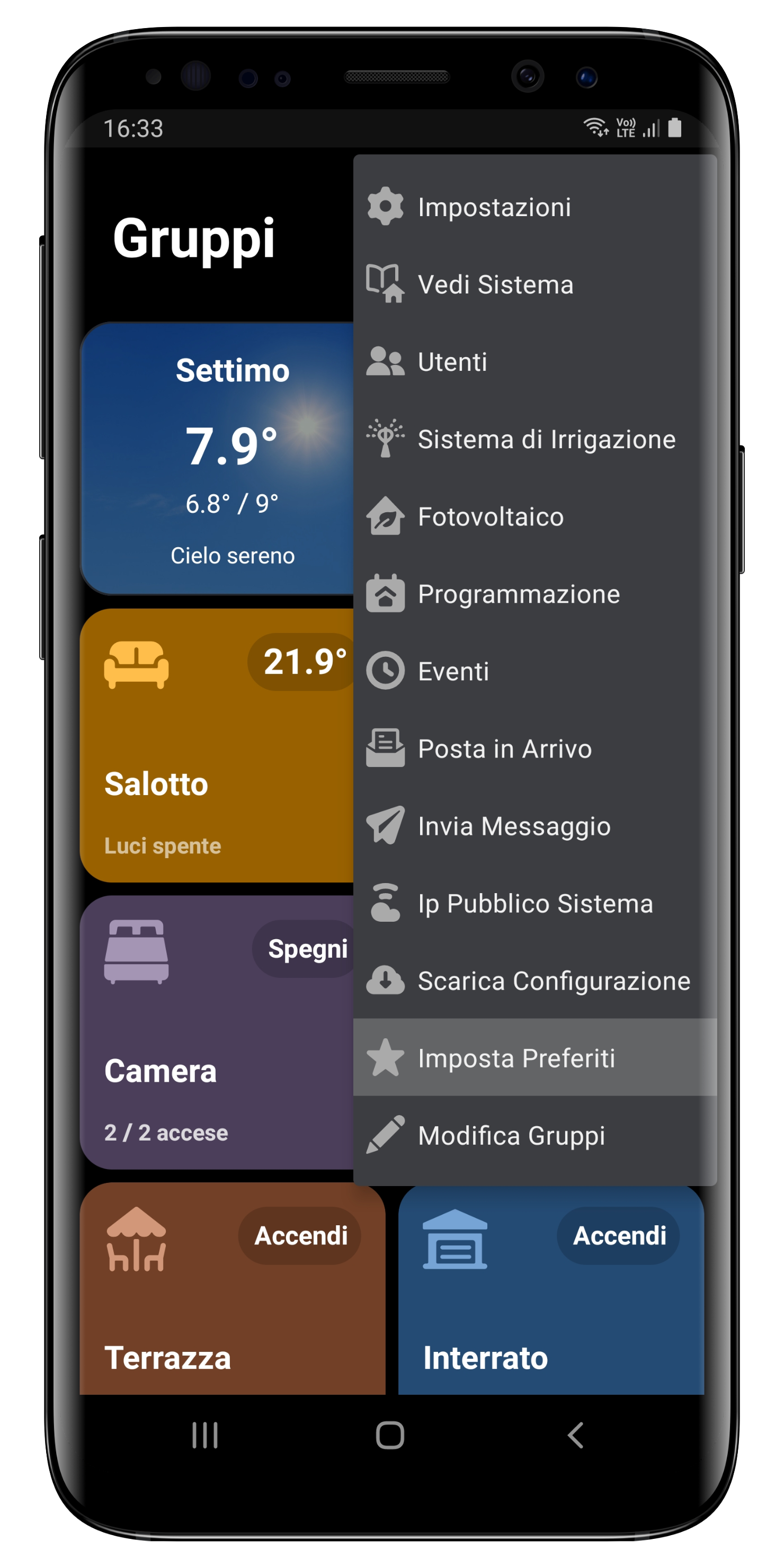This screenshot has height=1568, width=784.
Task: Turn on Terrazza lights with Accendi
Action: point(300,1236)
